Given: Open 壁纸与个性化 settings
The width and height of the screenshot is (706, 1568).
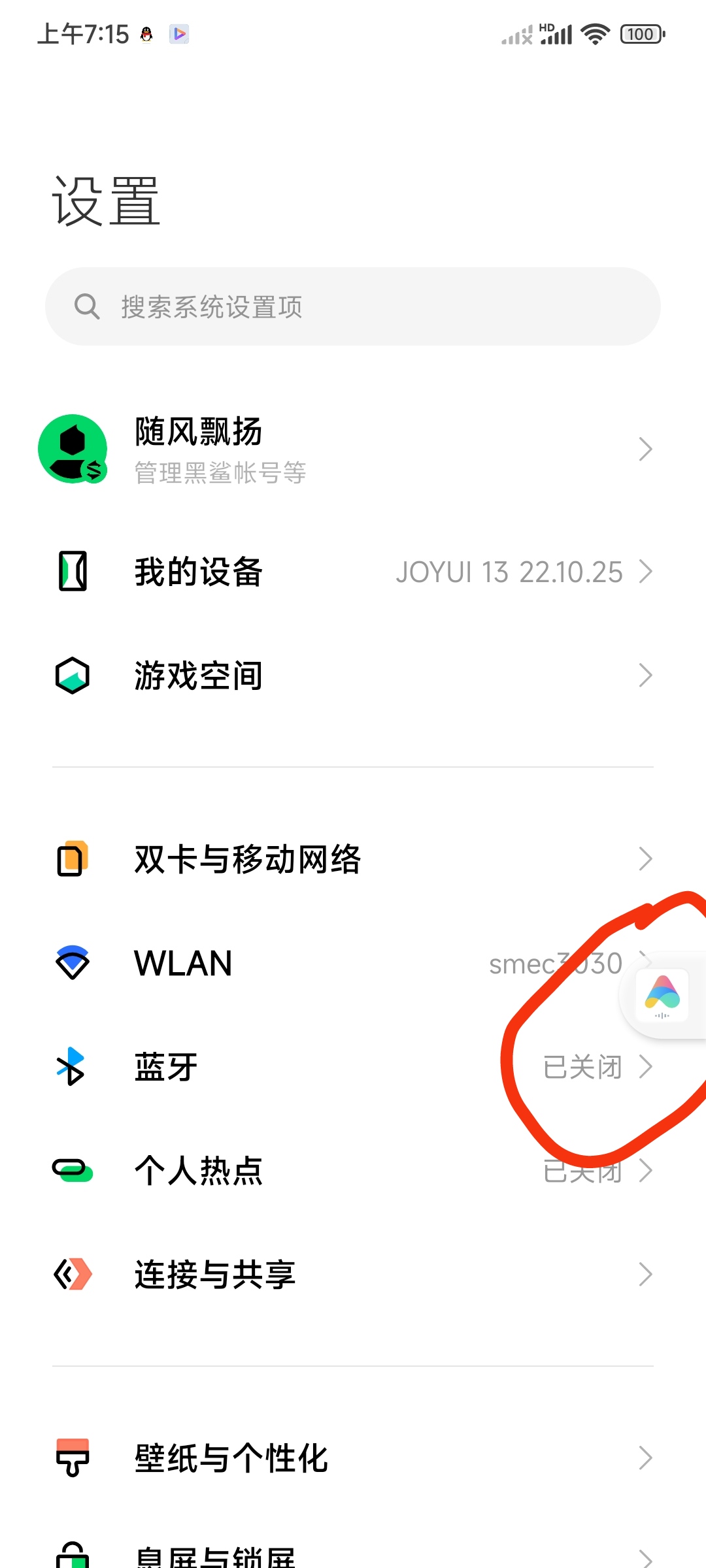Looking at the screenshot, I should 353,1458.
